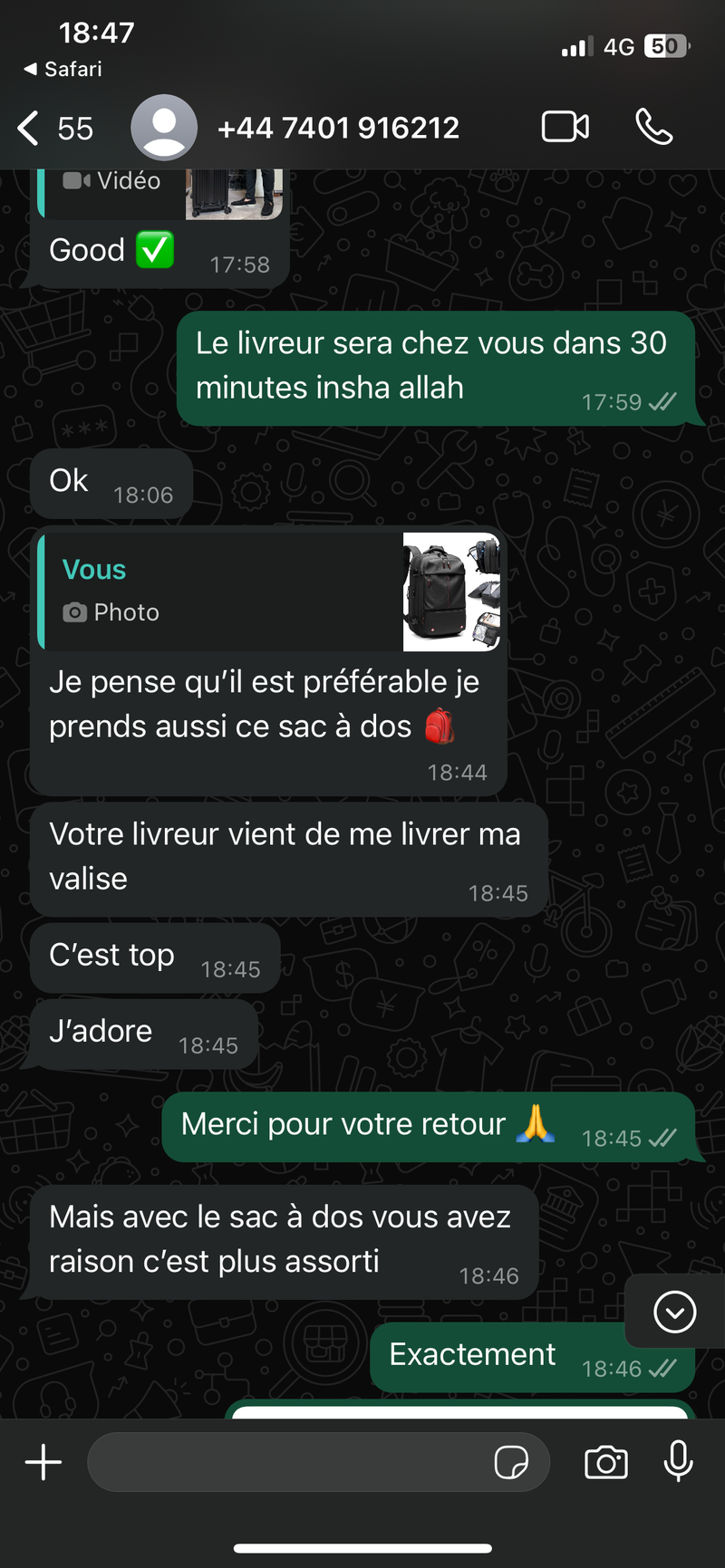Open the sticker picker
The width and height of the screenshot is (725, 1568).
tap(511, 1462)
